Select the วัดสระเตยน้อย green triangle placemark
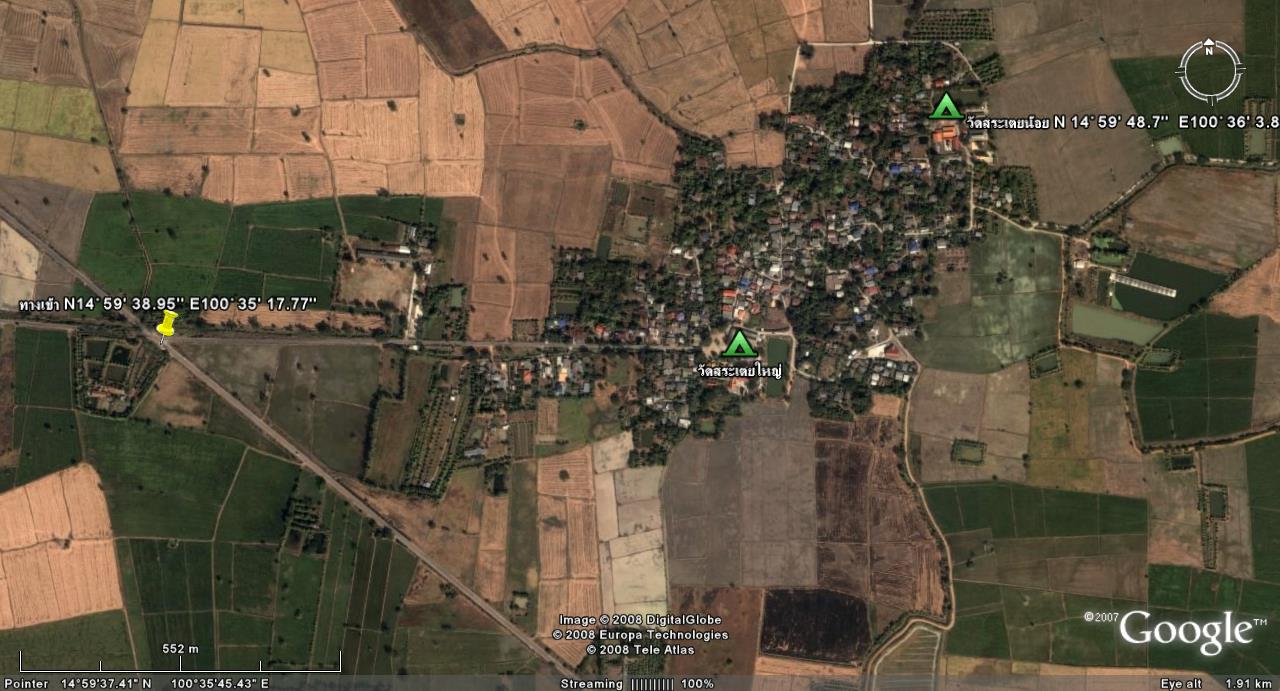1280x691 pixels. (x=945, y=107)
